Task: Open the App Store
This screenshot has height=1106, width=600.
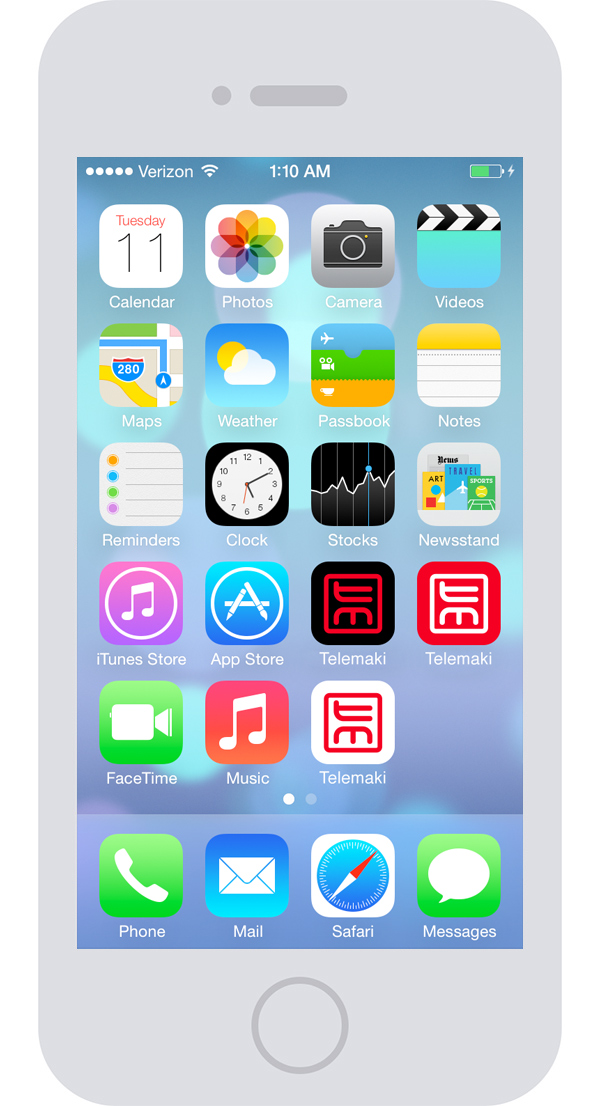Action: coord(247,603)
